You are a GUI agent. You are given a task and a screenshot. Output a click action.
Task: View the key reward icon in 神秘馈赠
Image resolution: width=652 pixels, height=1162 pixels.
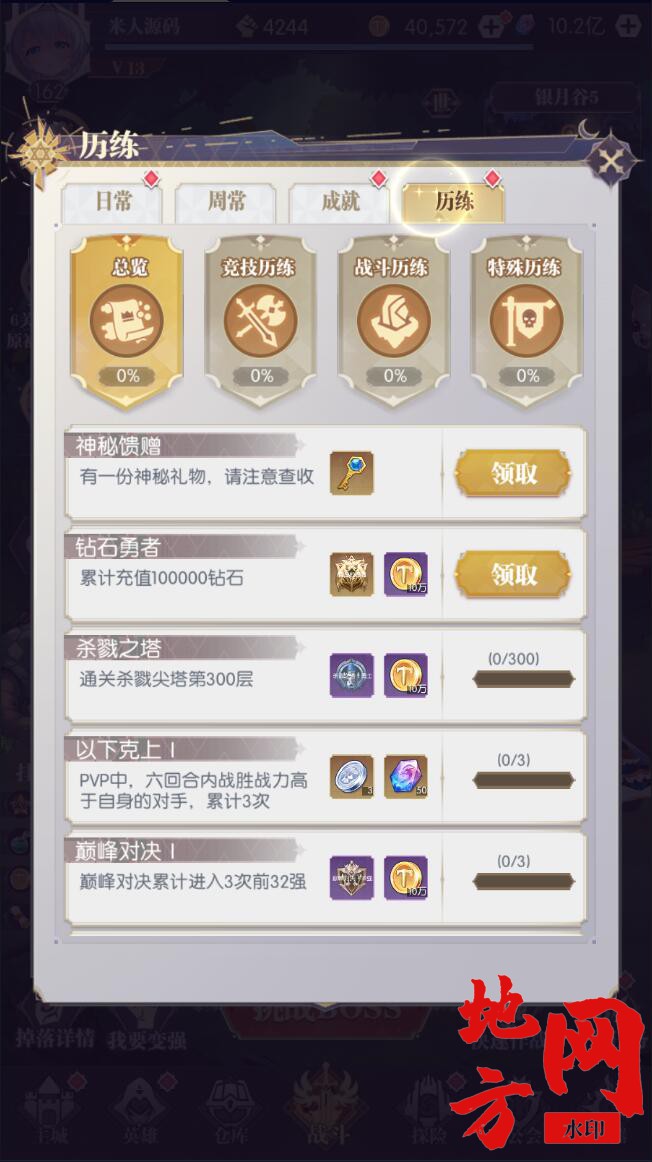pyautogui.click(x=352, y=473)
